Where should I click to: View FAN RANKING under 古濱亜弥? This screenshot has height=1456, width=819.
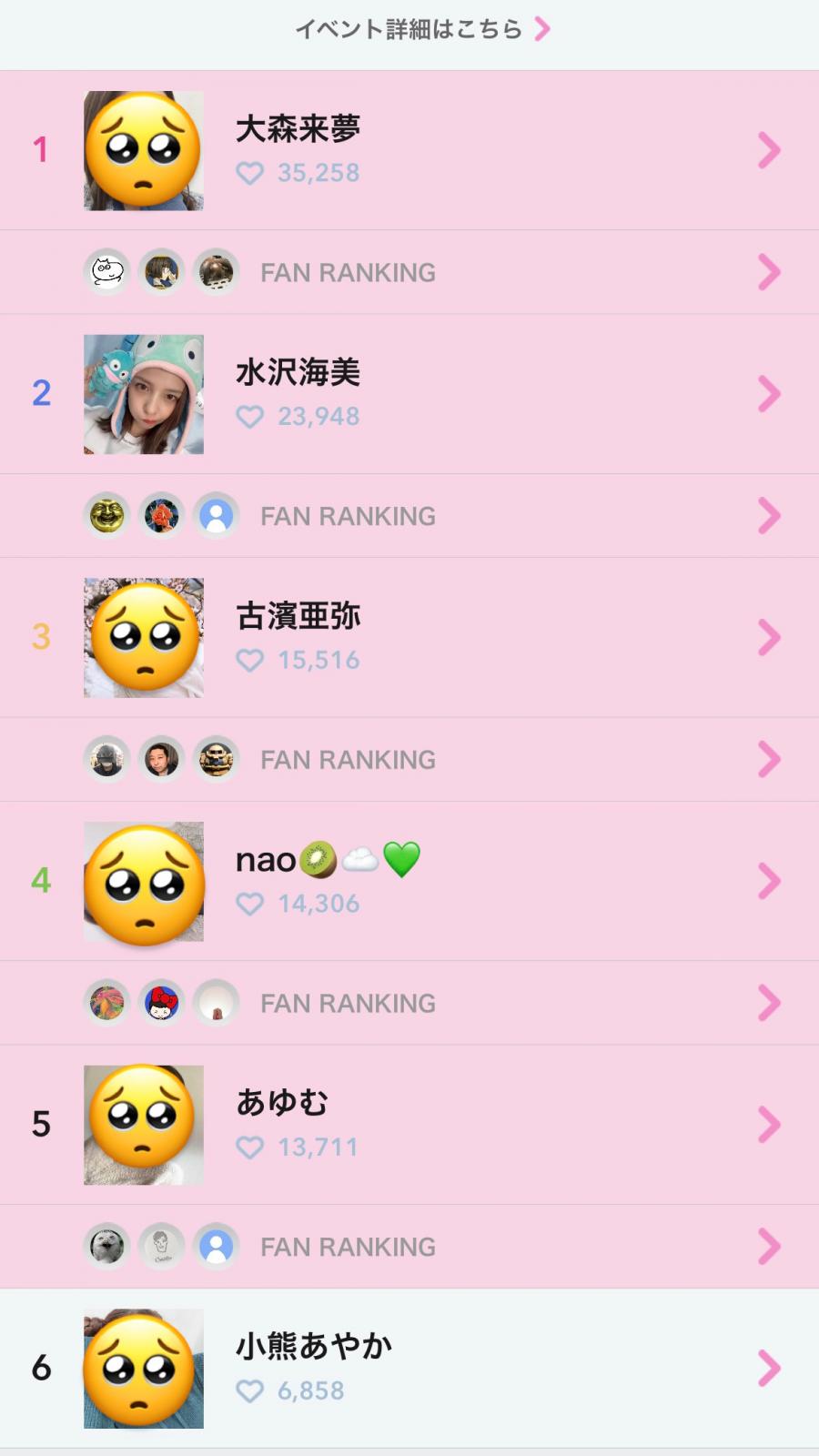tap(409, 760)
